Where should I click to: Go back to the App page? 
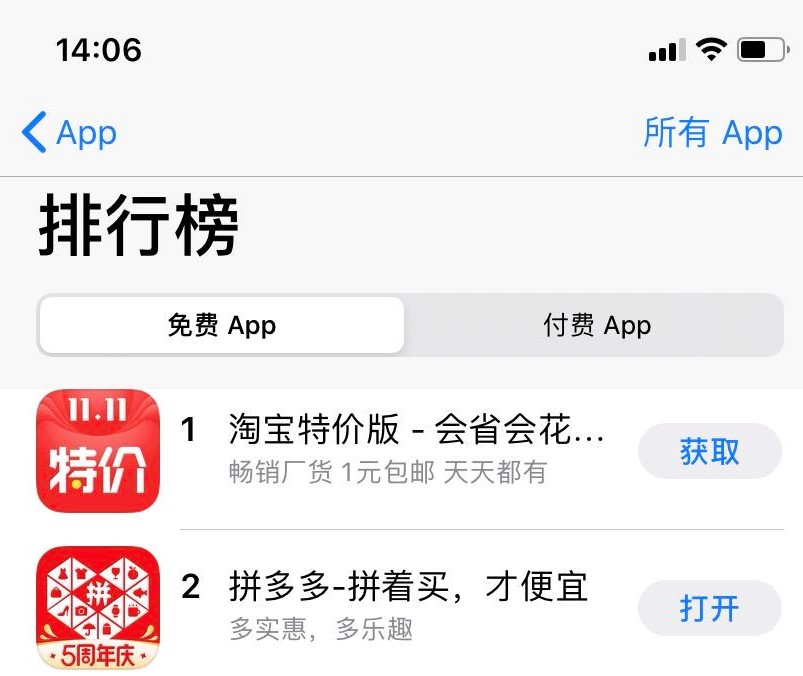(69, 133)
